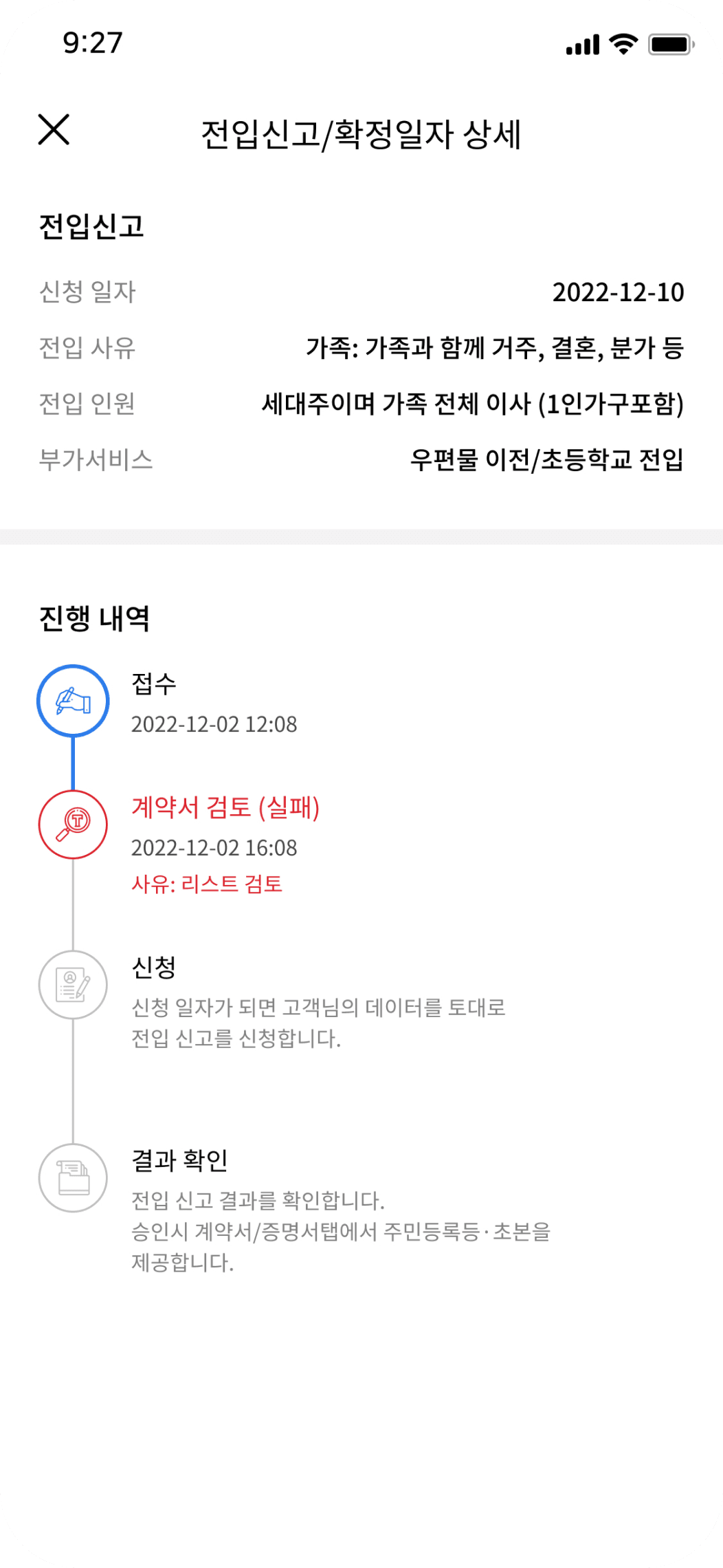Image resolution: width=723 pixels, height=1568 pixels.
Task: Close the 전입신고/확정일자 상세 page
Action: tap(54, 130)
